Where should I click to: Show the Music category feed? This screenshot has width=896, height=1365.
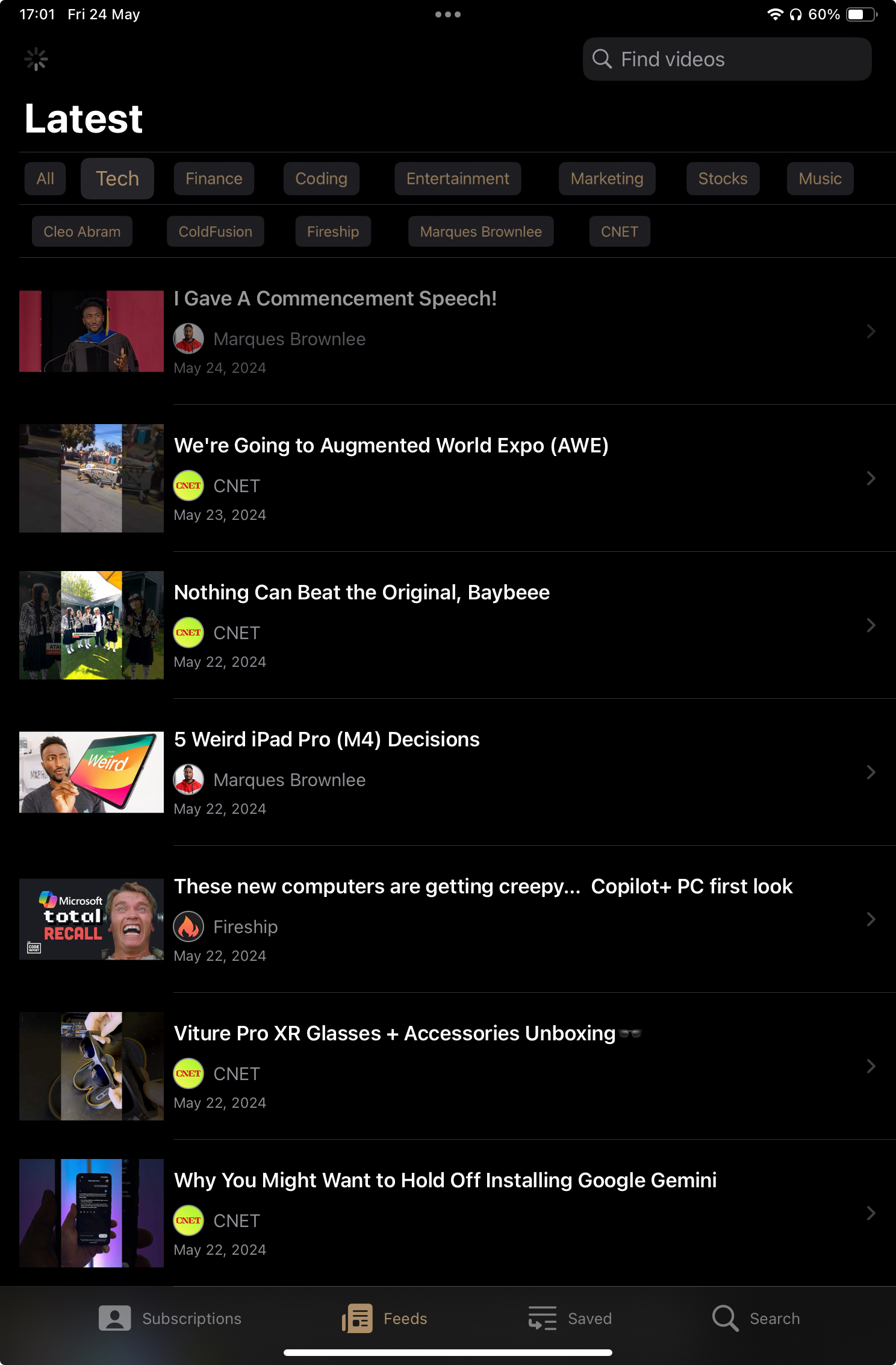[820, 178]
